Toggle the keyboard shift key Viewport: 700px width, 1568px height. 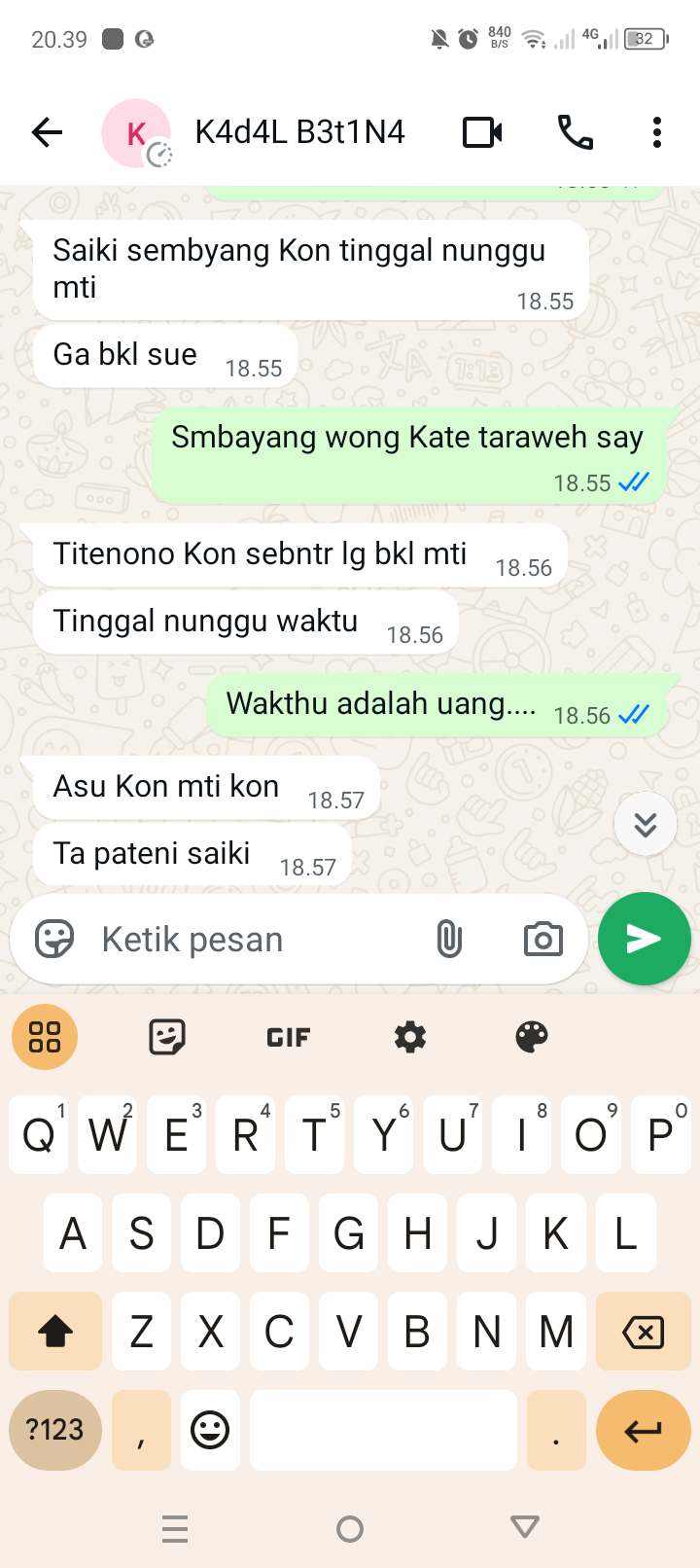point(55,1332)
